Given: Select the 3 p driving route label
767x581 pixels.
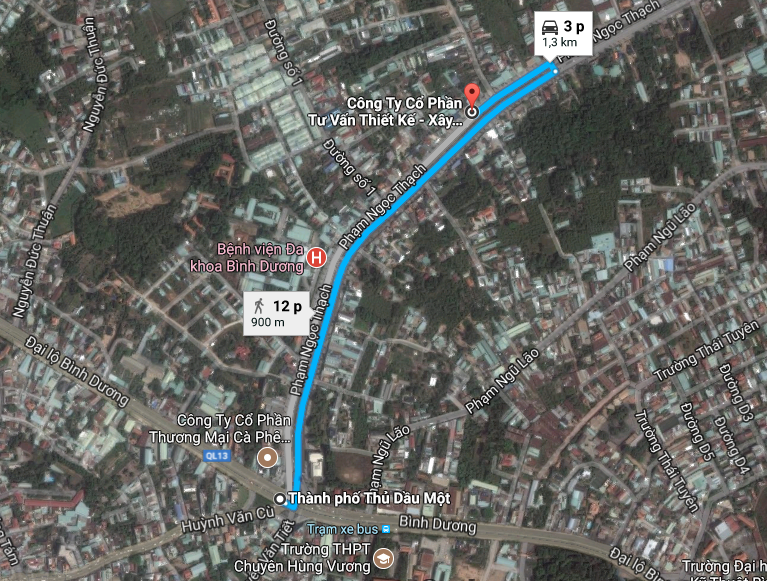Looking at the screenshot, I should click(x=564, y=32).
